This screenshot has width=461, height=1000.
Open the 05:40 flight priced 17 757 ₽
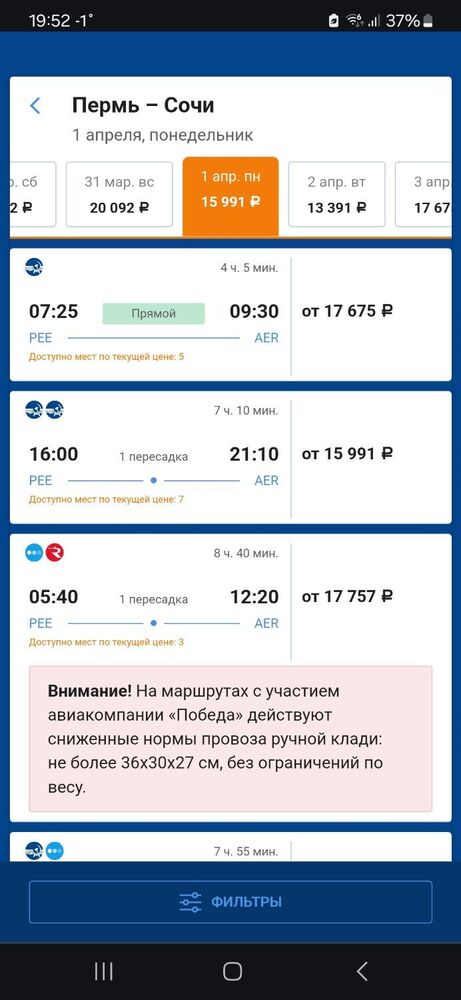click(230, 599)
